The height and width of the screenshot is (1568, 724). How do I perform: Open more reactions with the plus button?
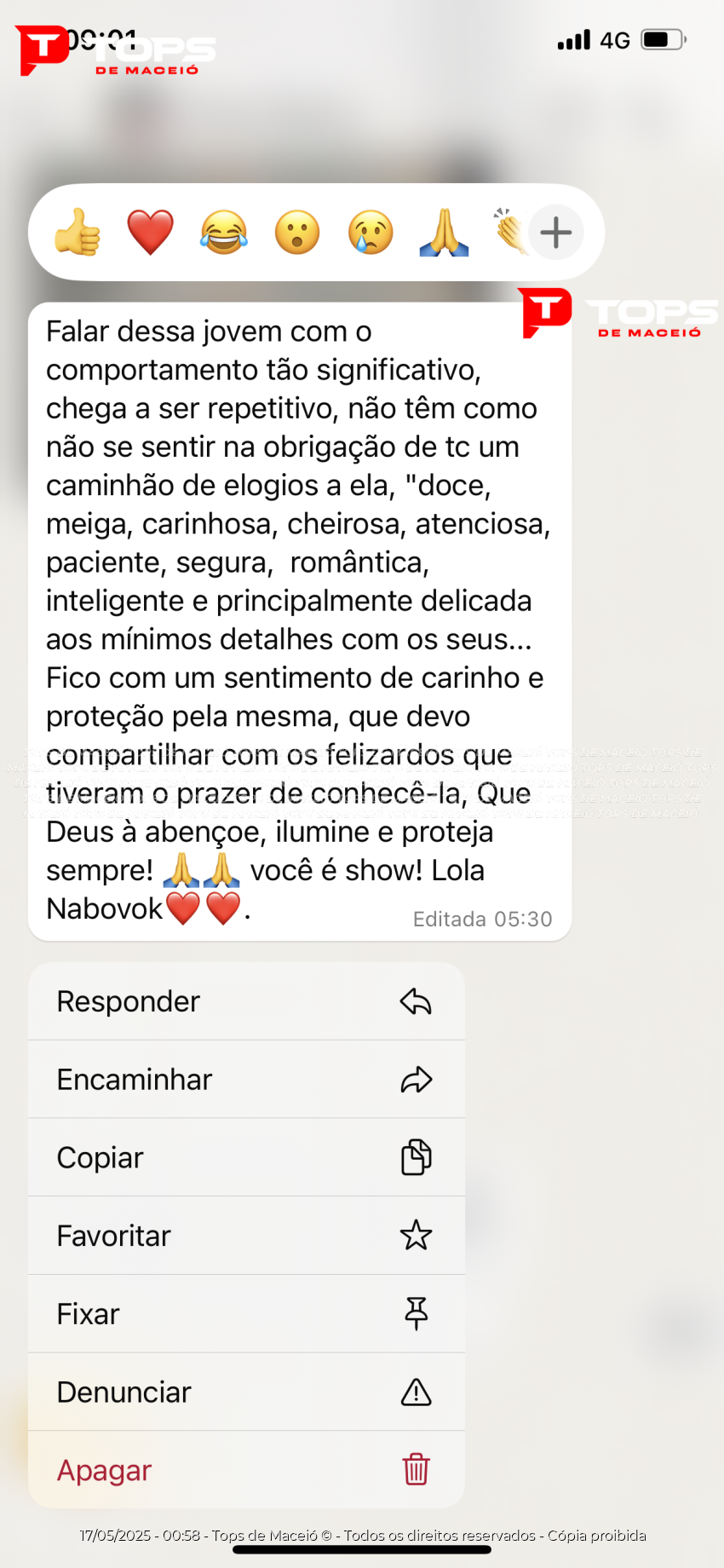556,232
